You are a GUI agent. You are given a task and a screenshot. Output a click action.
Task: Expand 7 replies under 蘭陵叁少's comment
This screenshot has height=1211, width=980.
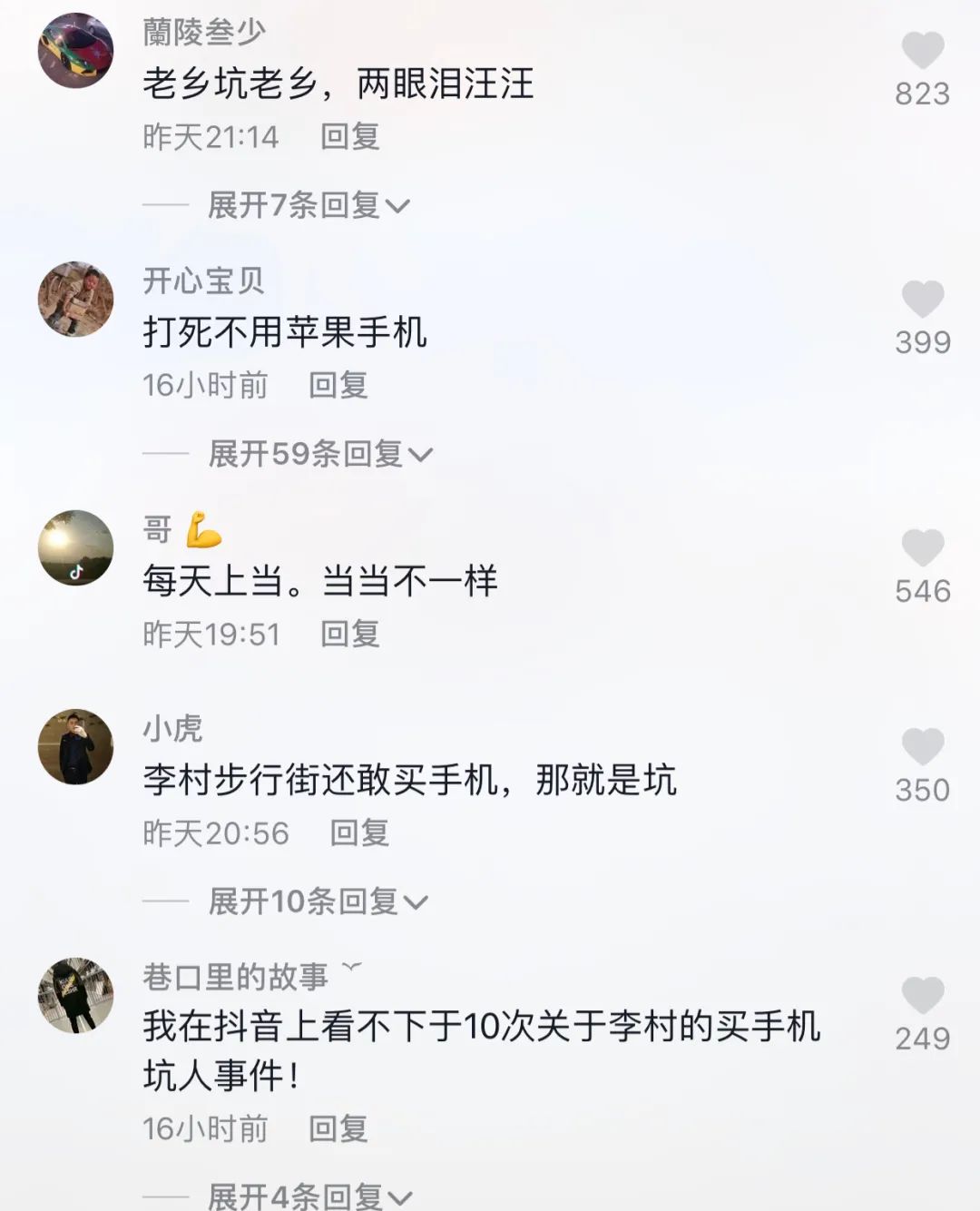tap(308, 205)
